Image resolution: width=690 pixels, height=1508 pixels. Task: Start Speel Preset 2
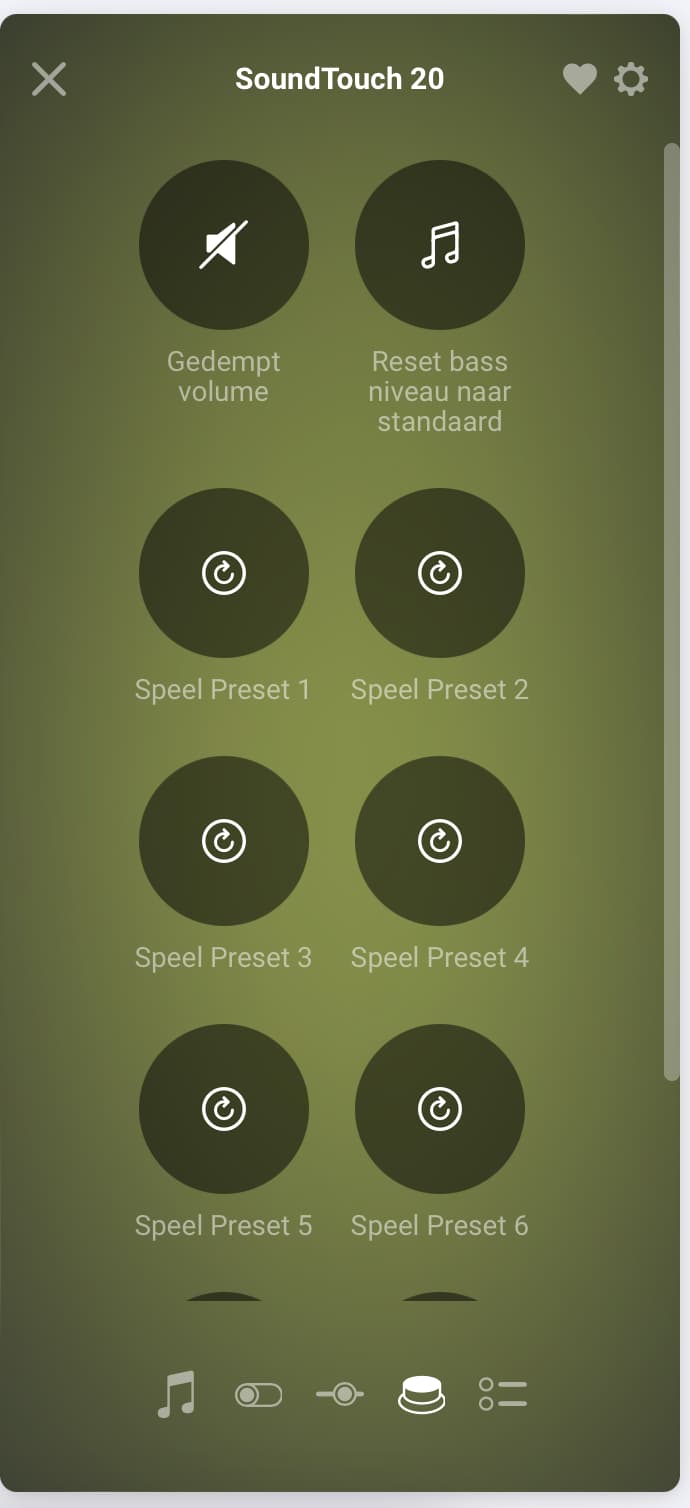(440, 573)
